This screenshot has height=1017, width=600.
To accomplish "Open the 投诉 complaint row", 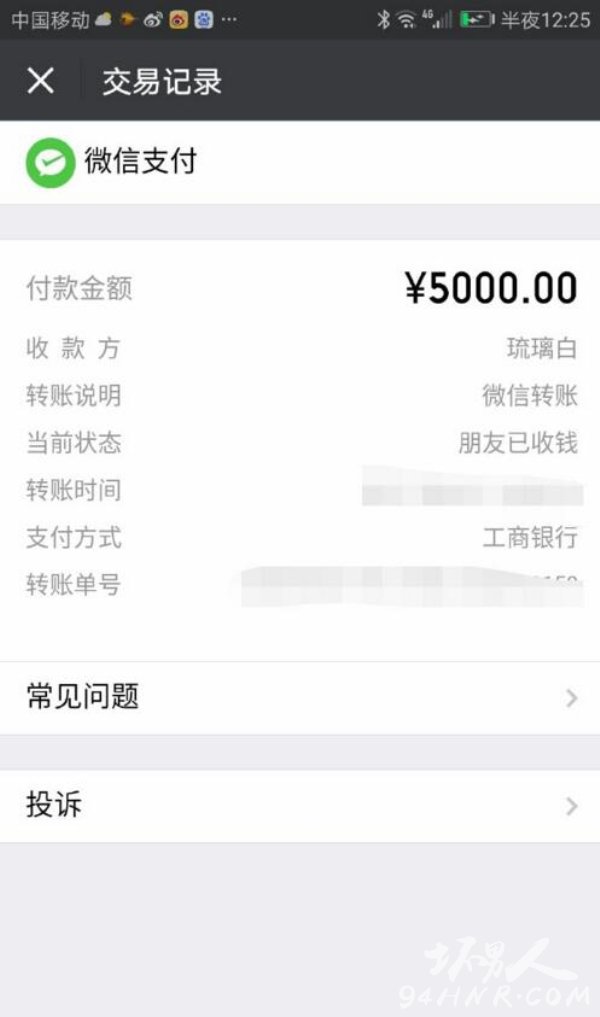I will click(x=300, y=806).
